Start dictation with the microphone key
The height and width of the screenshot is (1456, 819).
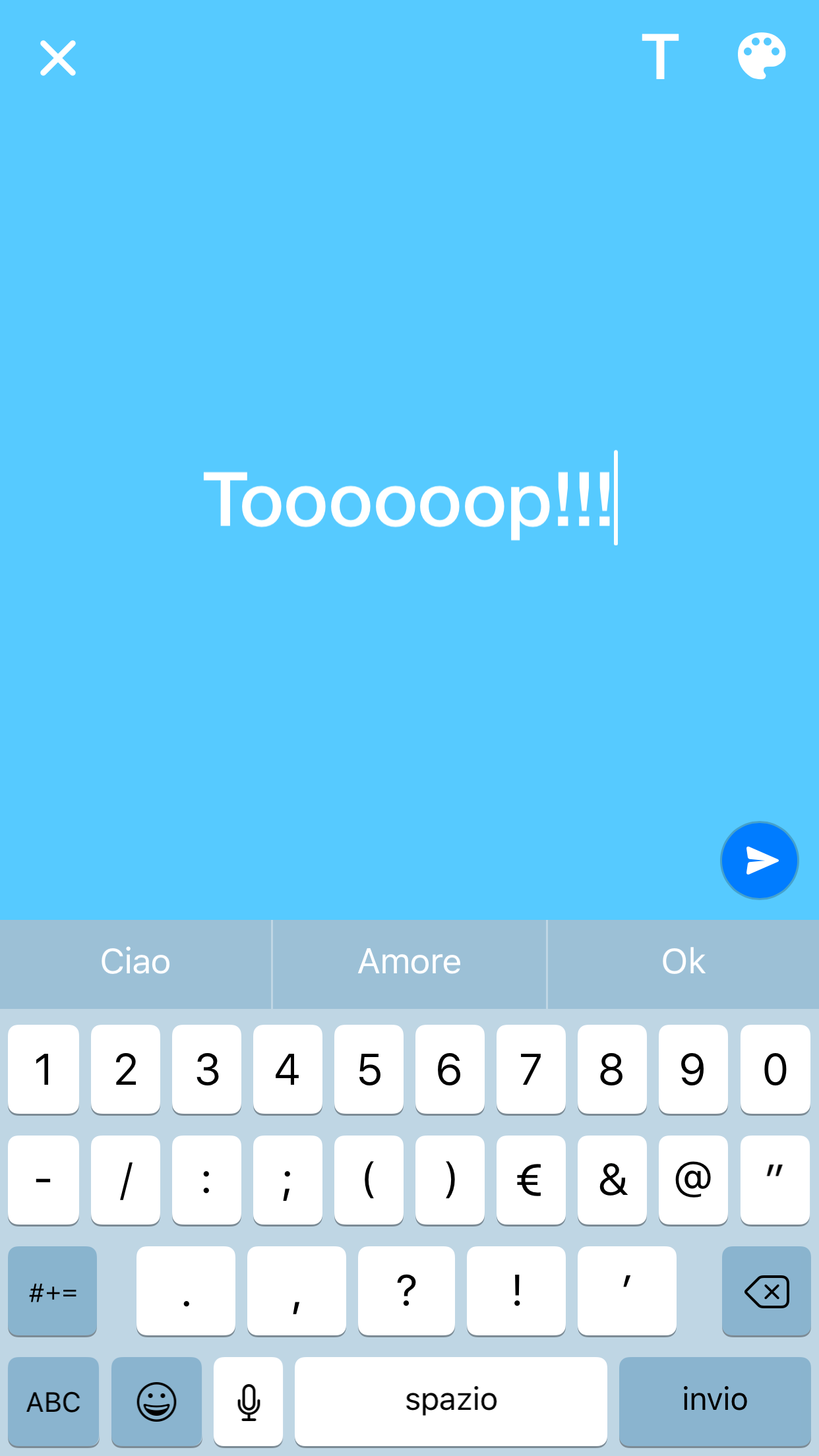point(249,1401)
